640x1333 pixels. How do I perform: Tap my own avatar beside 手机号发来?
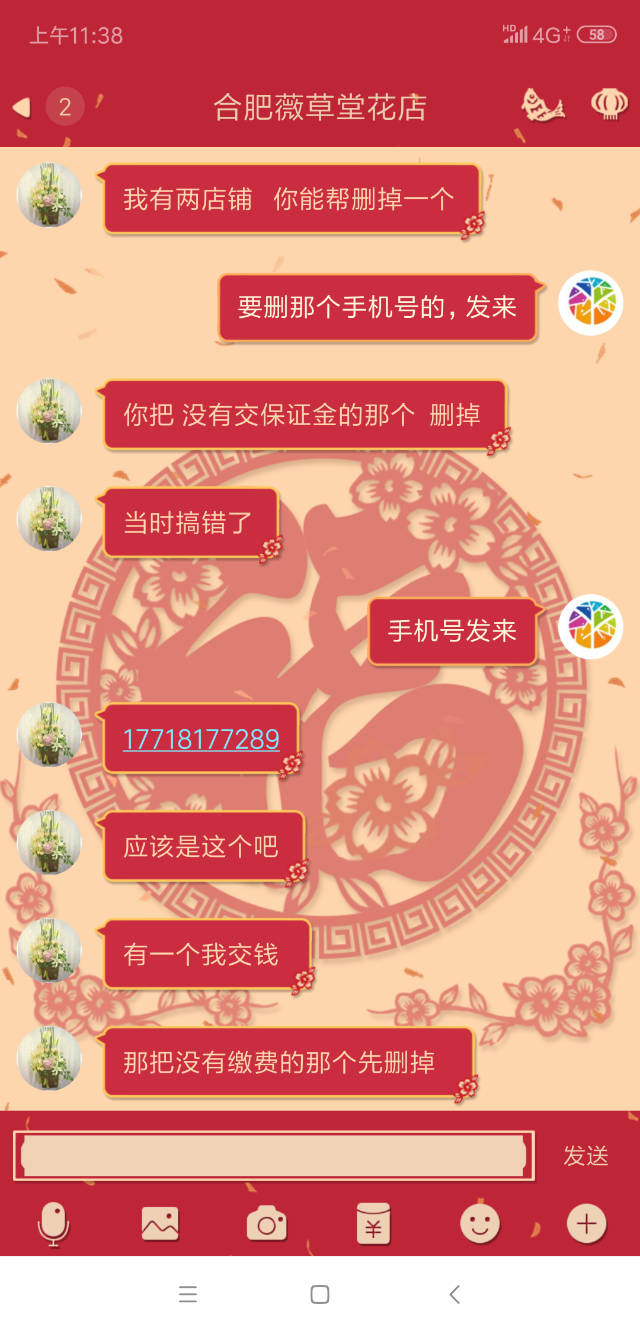point(590,627)
